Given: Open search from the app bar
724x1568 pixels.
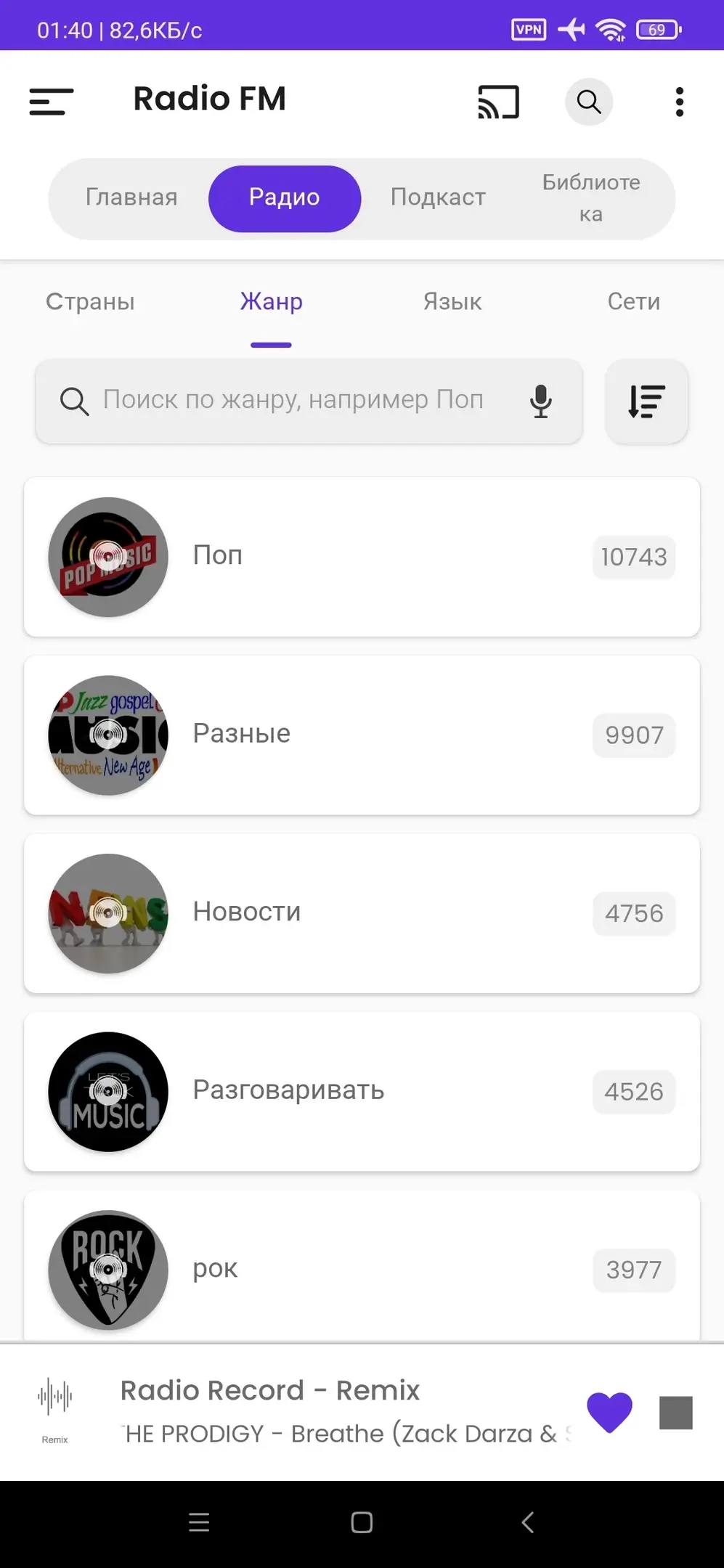Looking at the screenshot, I should pos(589,102).
